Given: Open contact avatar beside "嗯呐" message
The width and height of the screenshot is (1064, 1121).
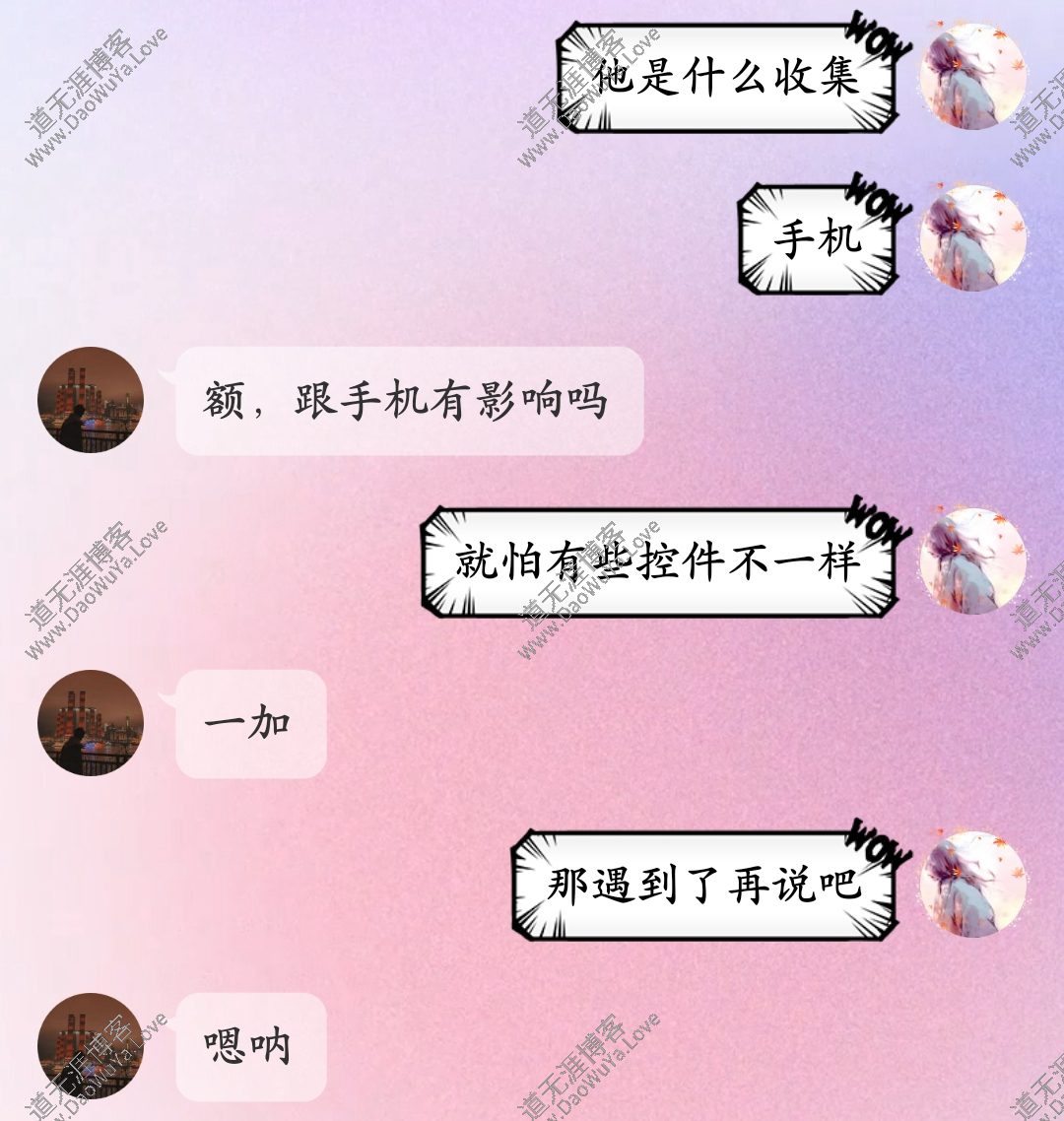Looking at the screenshot, I should (91, 1046).
